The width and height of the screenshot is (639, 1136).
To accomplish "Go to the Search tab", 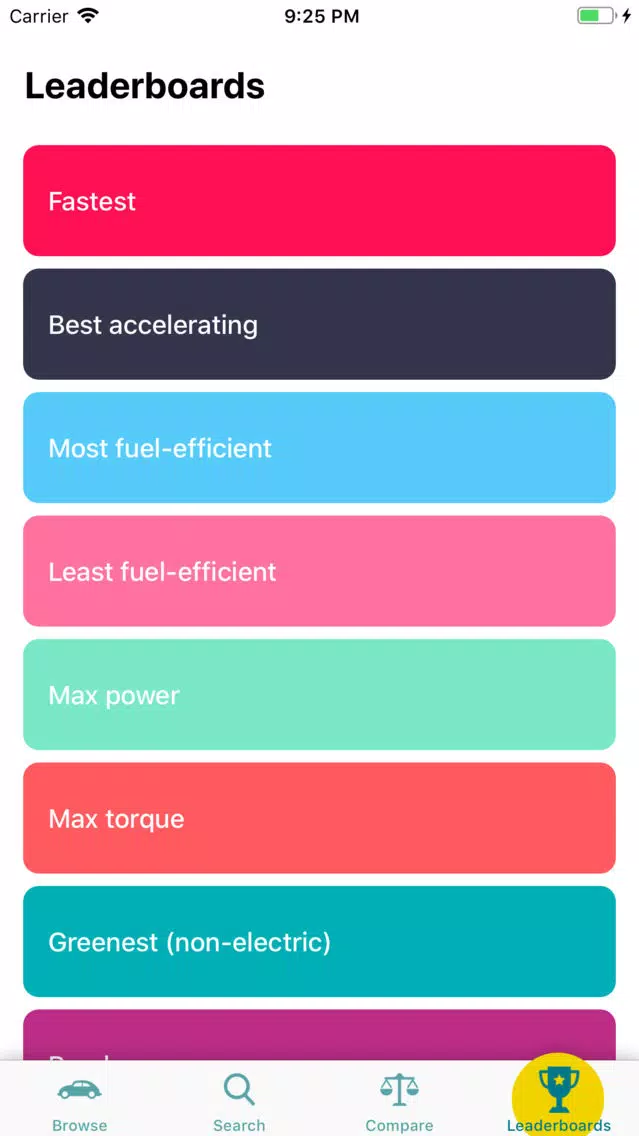I will pyautogui.click(x=239, y=1100).
